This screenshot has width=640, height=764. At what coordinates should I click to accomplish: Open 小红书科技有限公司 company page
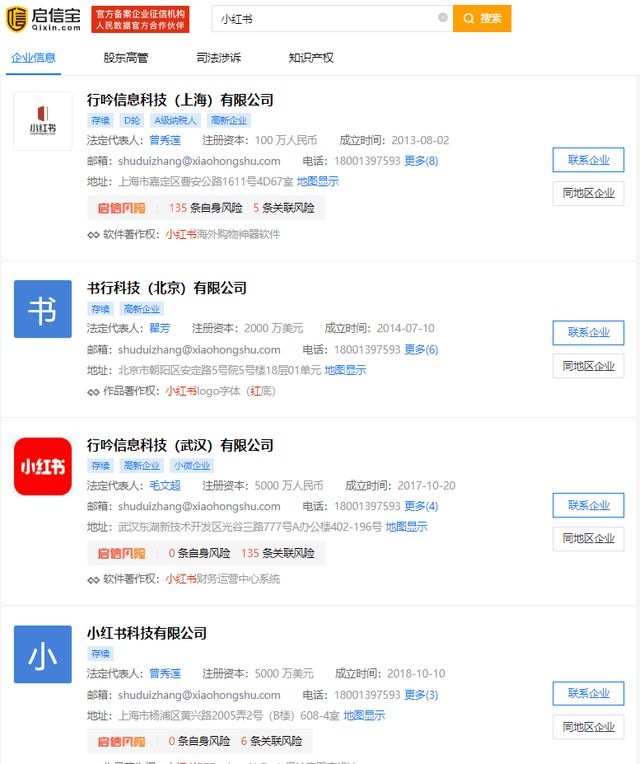coord(147,633)
